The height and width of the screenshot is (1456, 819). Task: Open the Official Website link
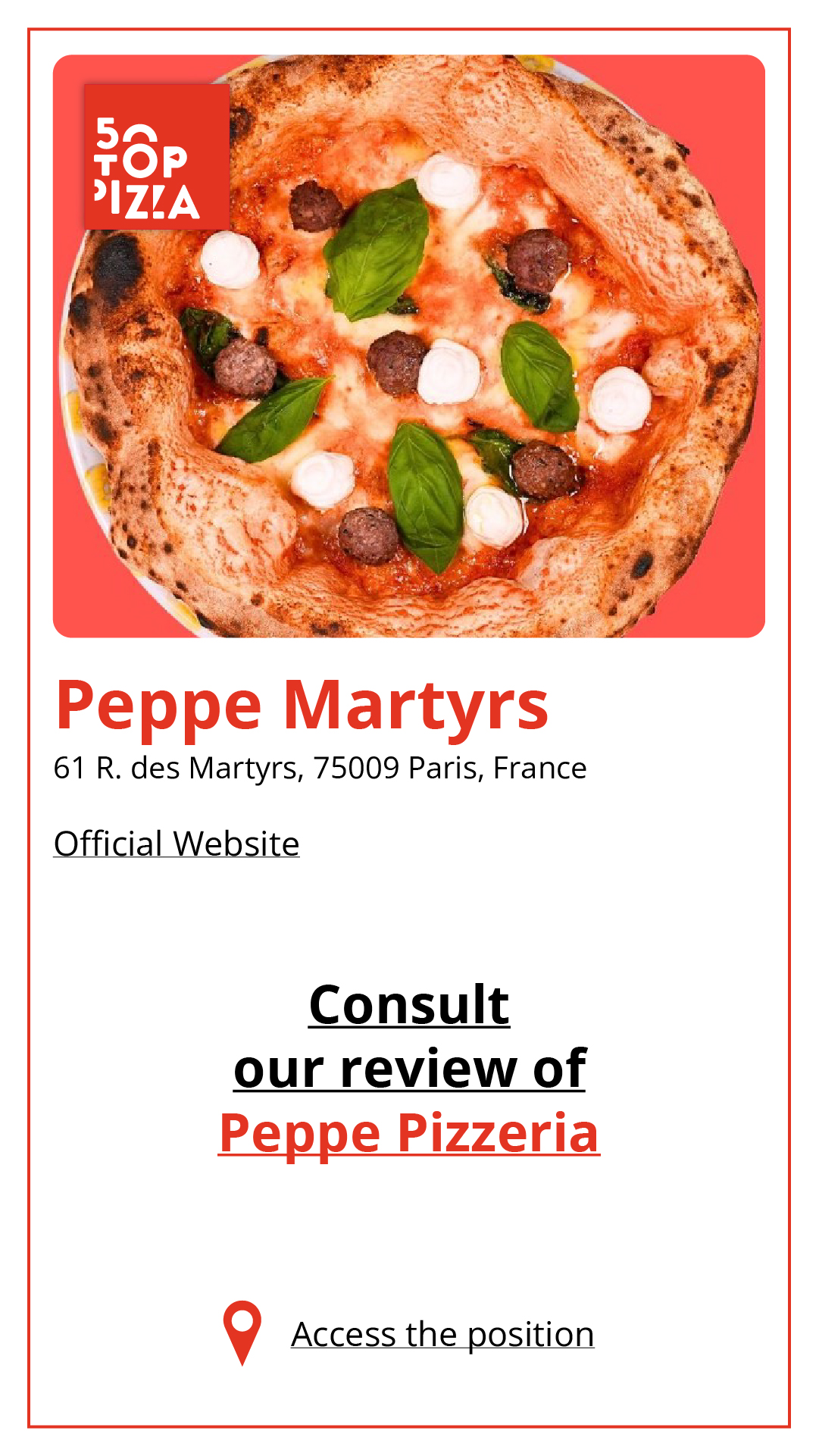tap(177, 844)
